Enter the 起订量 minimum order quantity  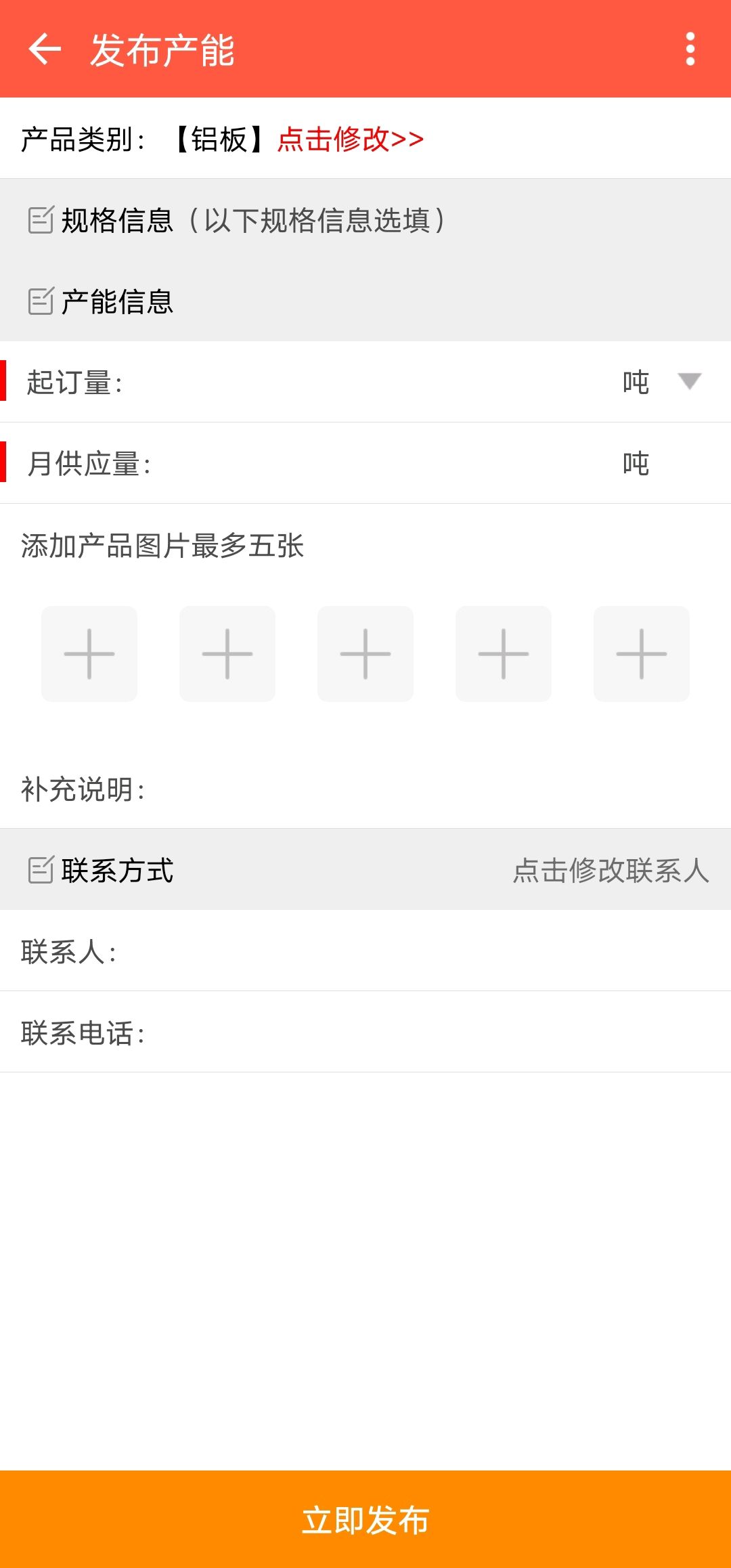365,382
